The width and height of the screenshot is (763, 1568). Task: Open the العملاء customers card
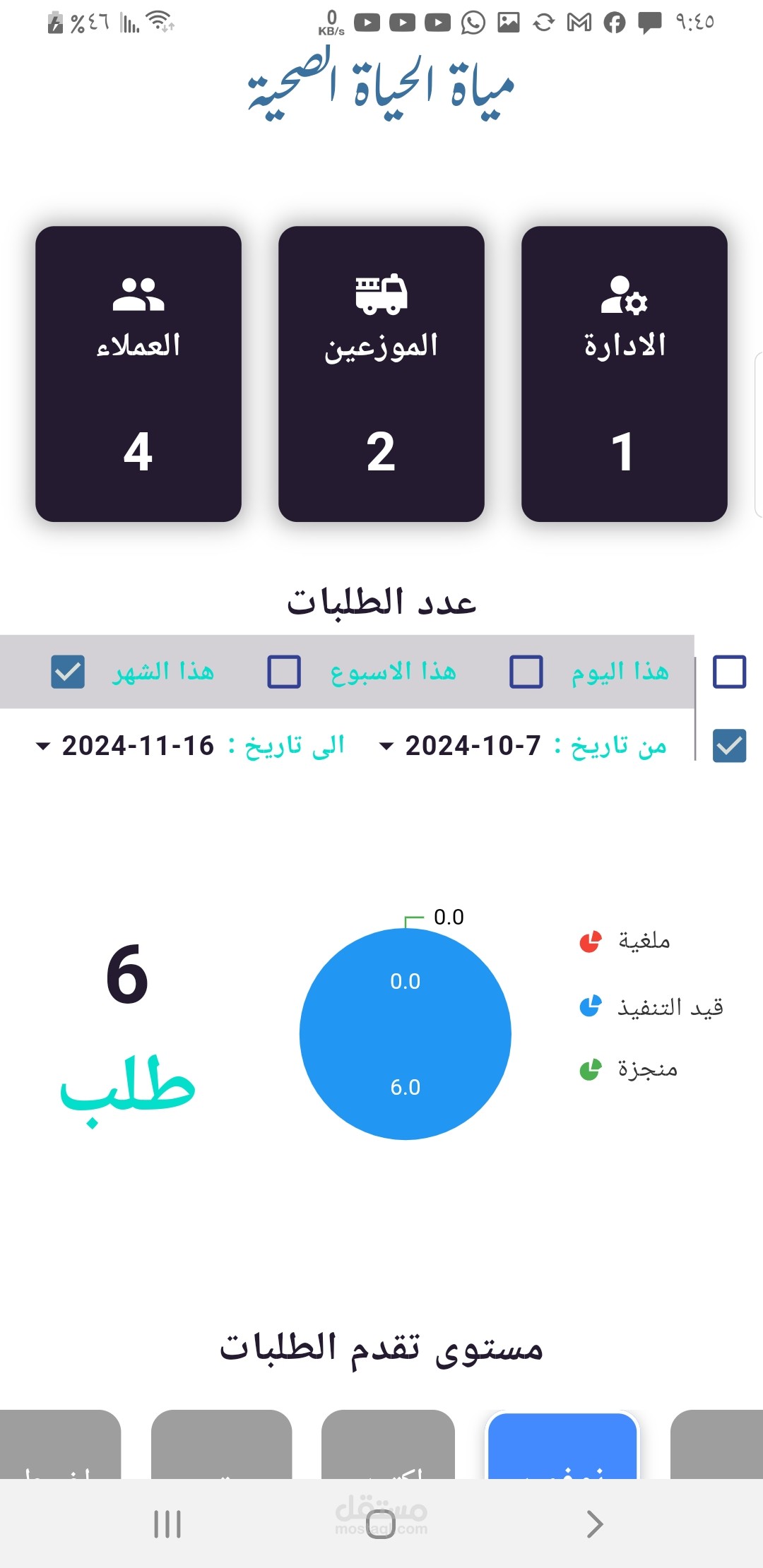click(138, 374)
